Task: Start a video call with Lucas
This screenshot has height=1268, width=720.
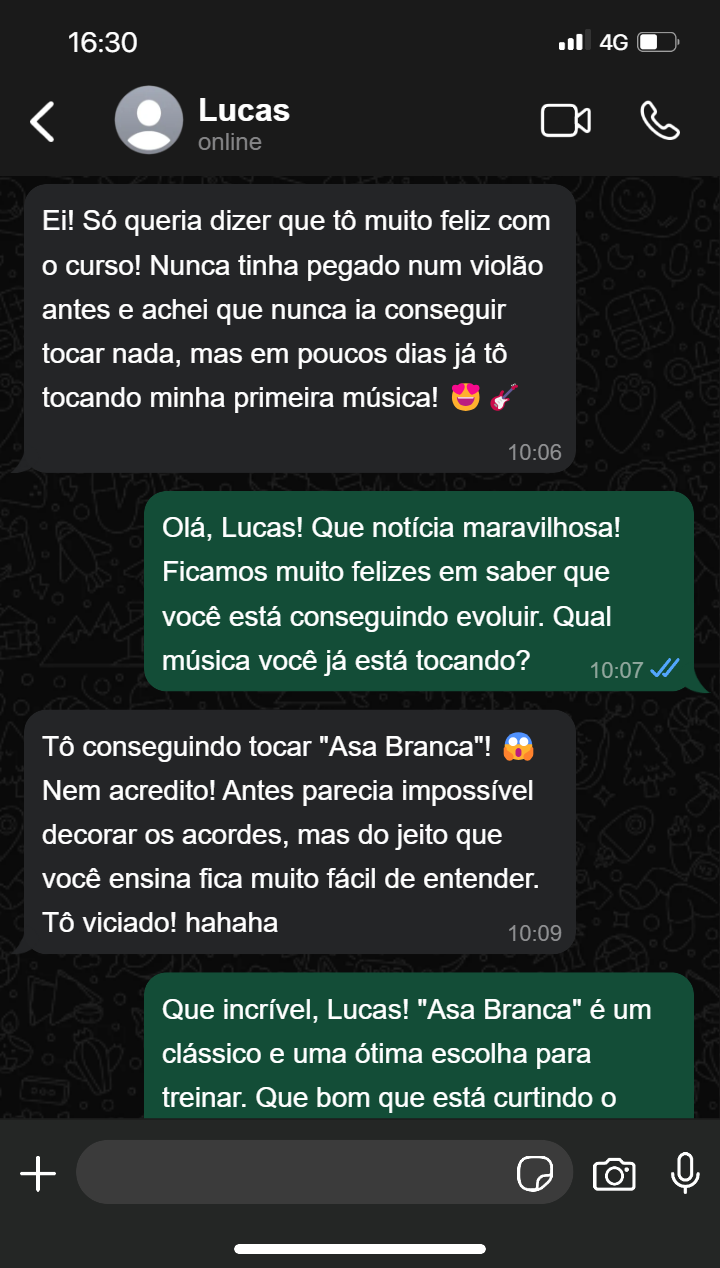Action: [x=565, y=121]
